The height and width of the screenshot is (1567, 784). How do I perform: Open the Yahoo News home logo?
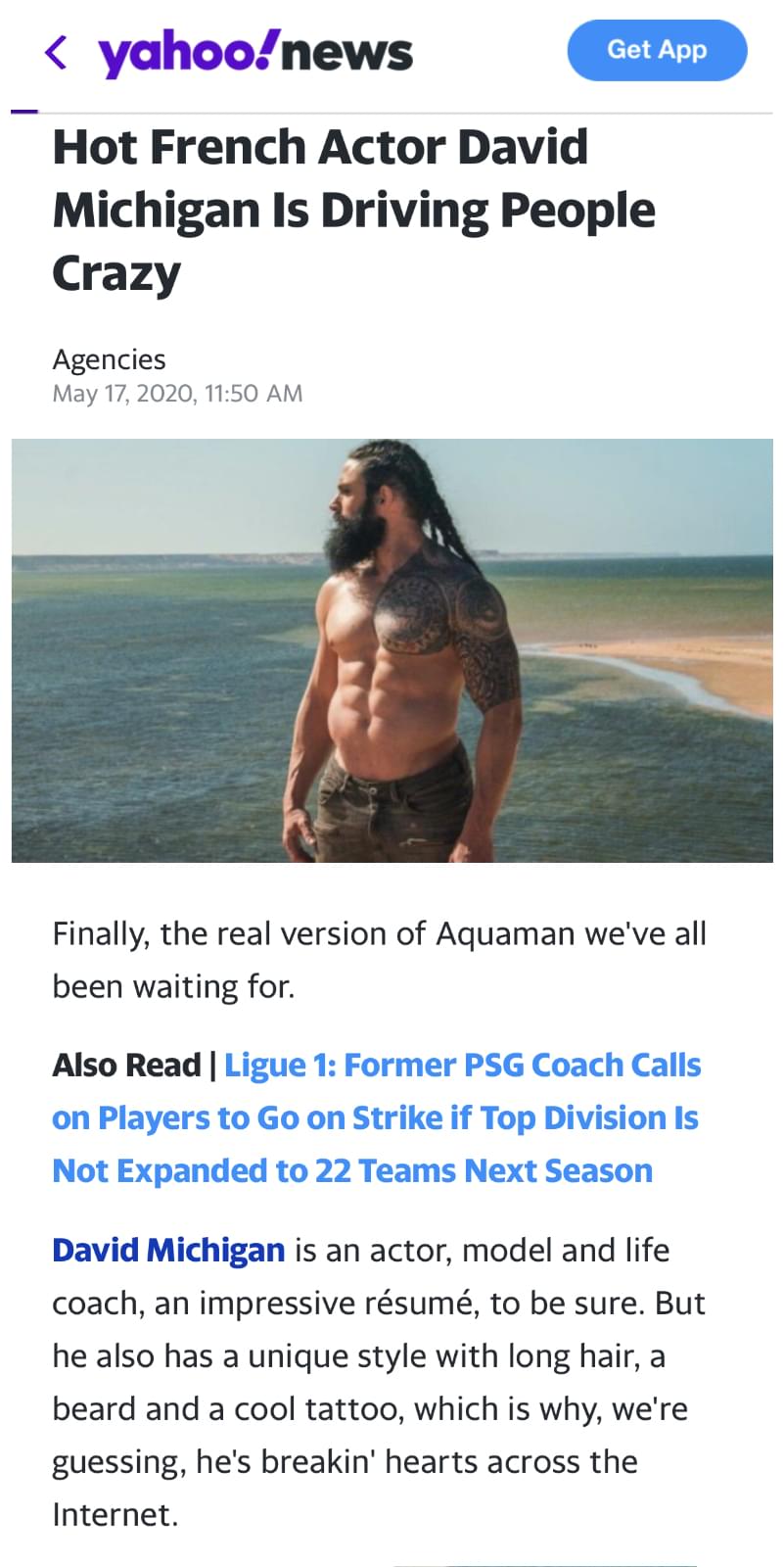click(255, 54)
